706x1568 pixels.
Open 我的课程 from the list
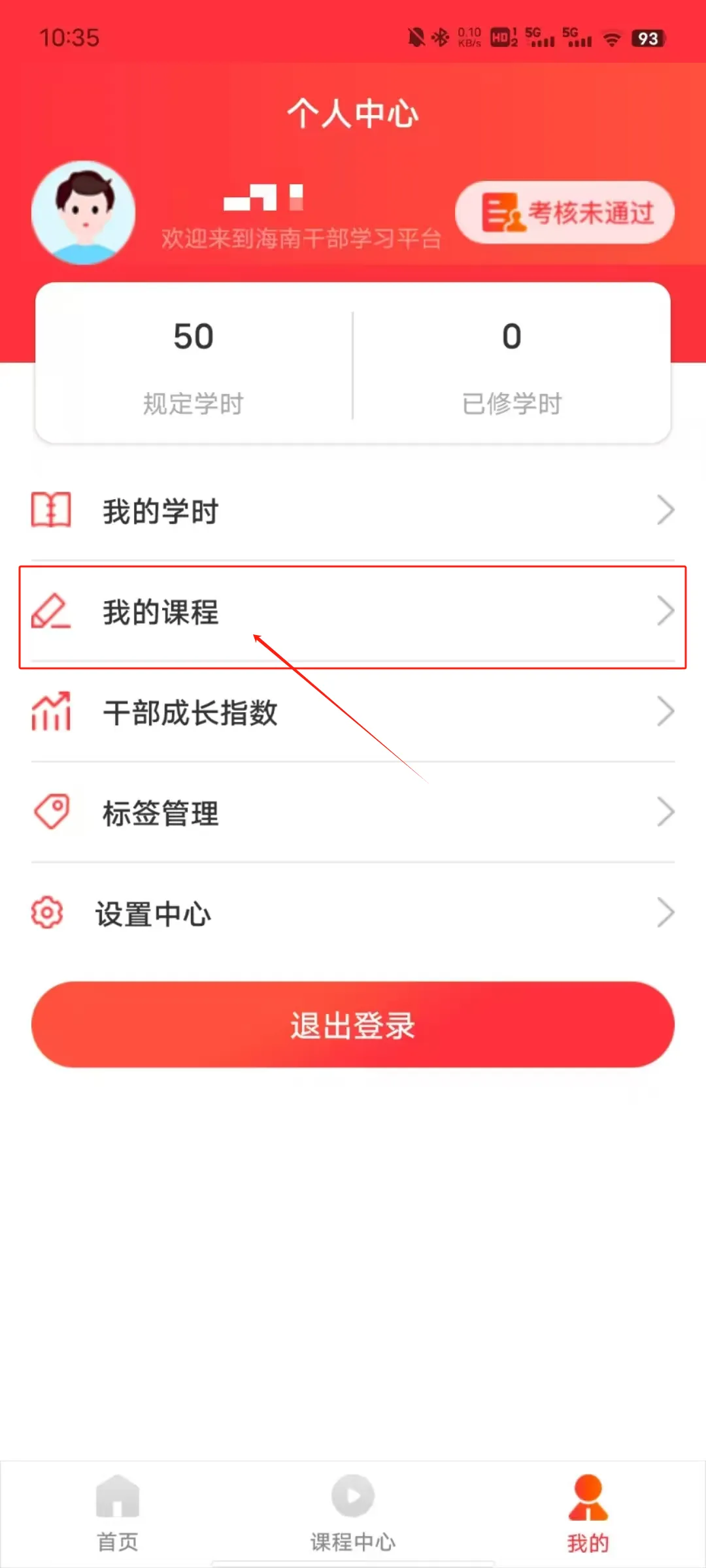point(353,613)
